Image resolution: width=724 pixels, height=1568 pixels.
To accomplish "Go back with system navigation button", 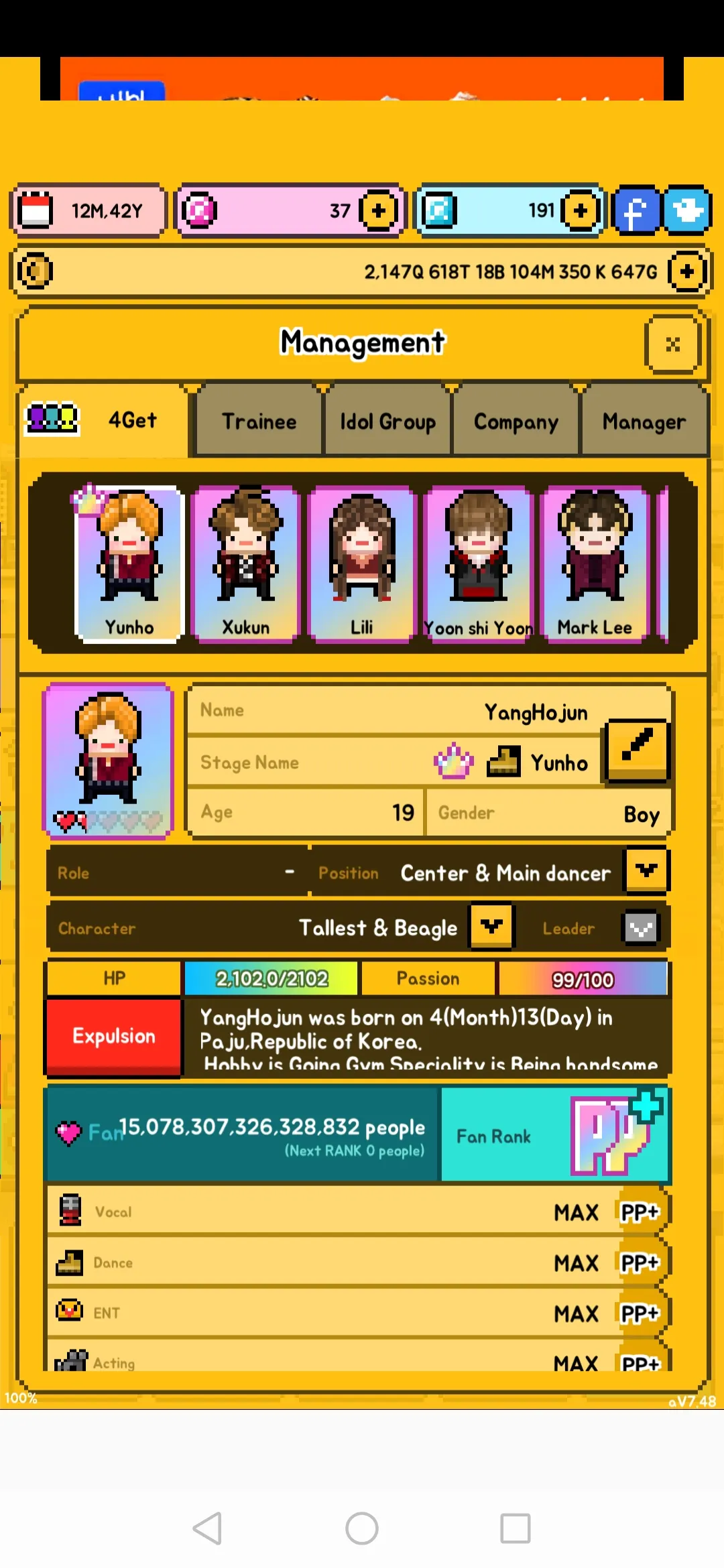I will 208,1528.
